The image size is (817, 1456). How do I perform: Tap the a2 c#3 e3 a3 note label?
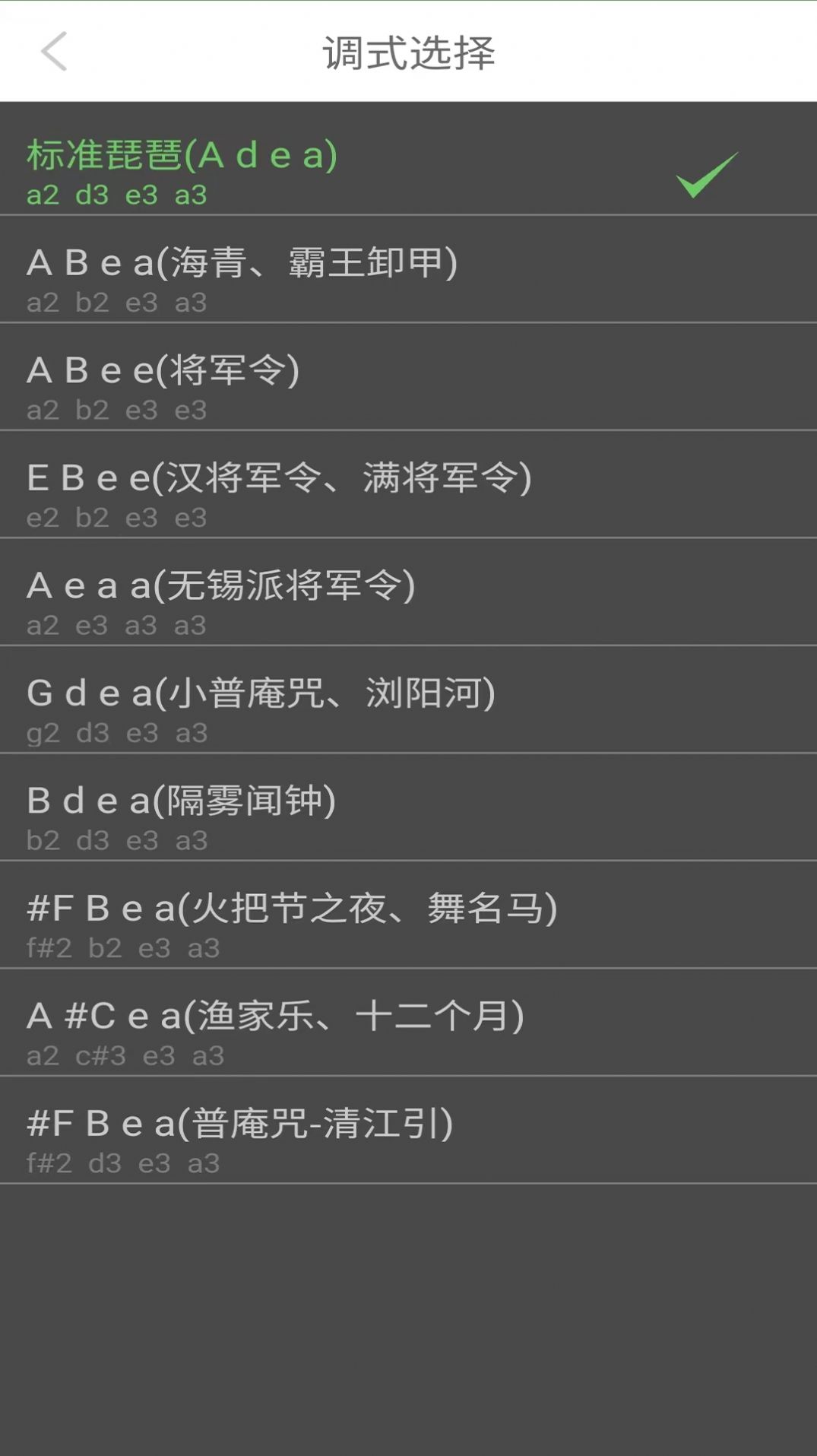click(x=125, y=1055)
